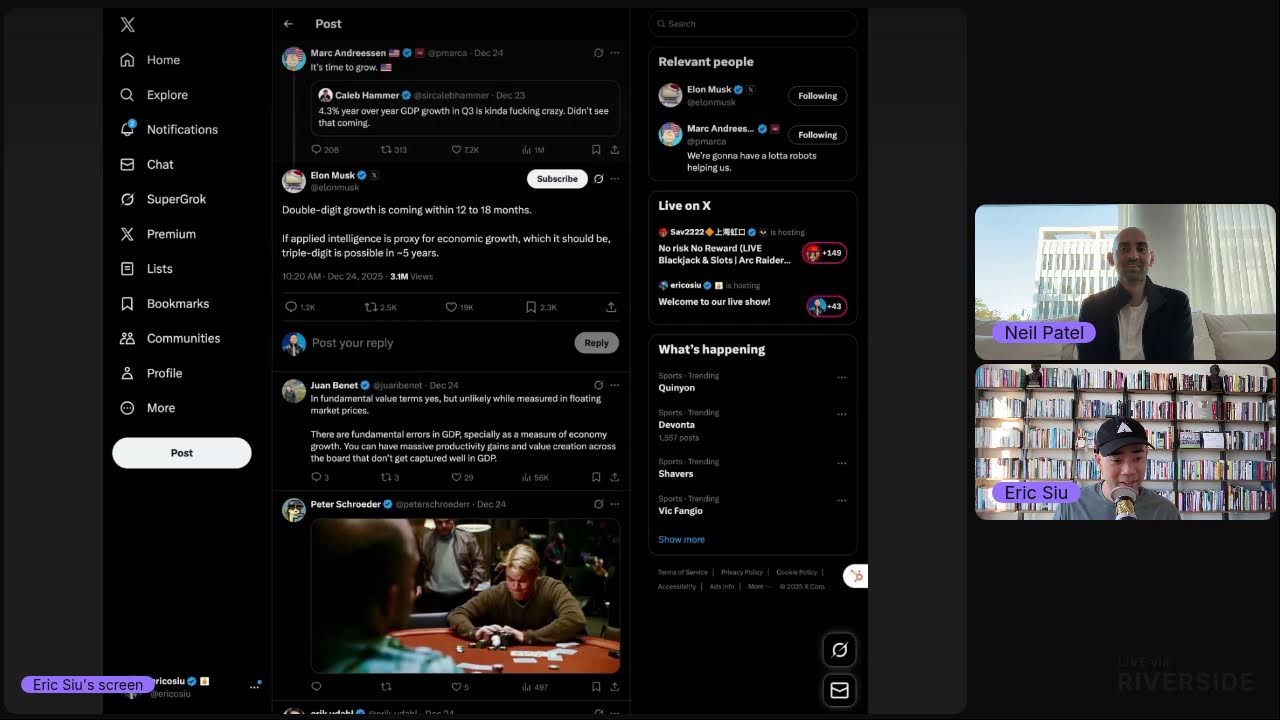Open Peter Schroeder's poker image
Screen dimensions: 1280x720
[x=465, y=595]
